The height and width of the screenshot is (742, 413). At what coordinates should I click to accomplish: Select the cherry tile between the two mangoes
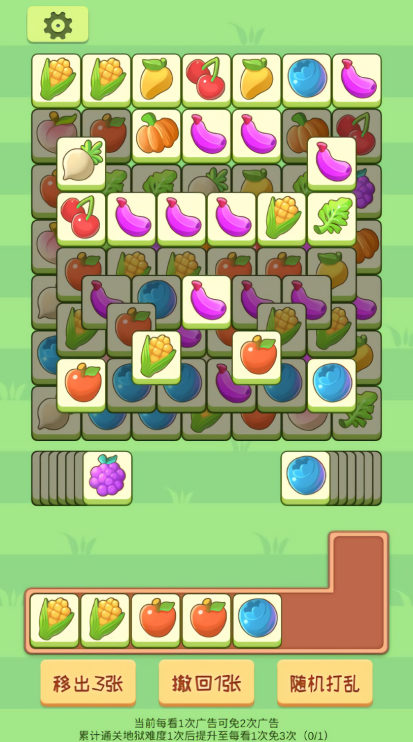click(x=206, y=80)
